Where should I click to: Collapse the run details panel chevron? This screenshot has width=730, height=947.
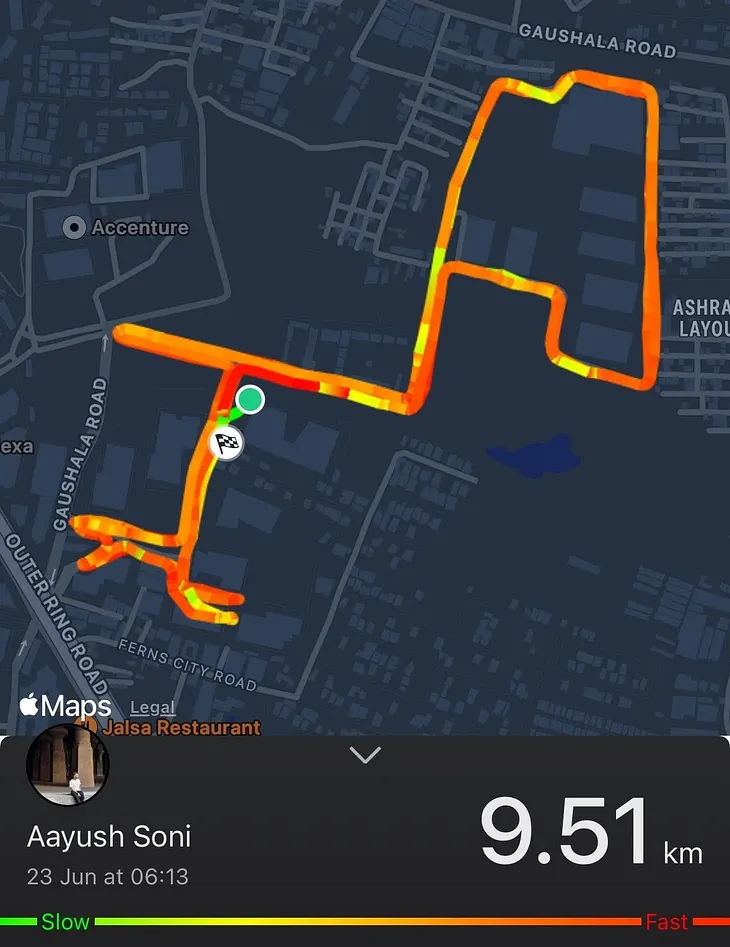[x=365, y=756]
